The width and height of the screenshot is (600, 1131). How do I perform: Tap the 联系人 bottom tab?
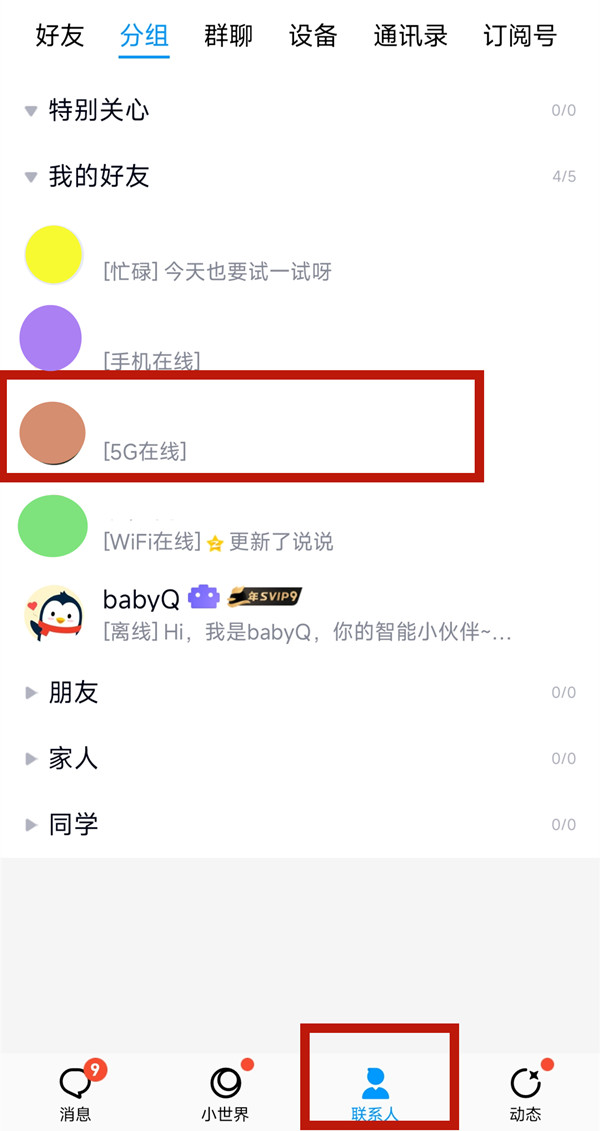(375, 1093)
